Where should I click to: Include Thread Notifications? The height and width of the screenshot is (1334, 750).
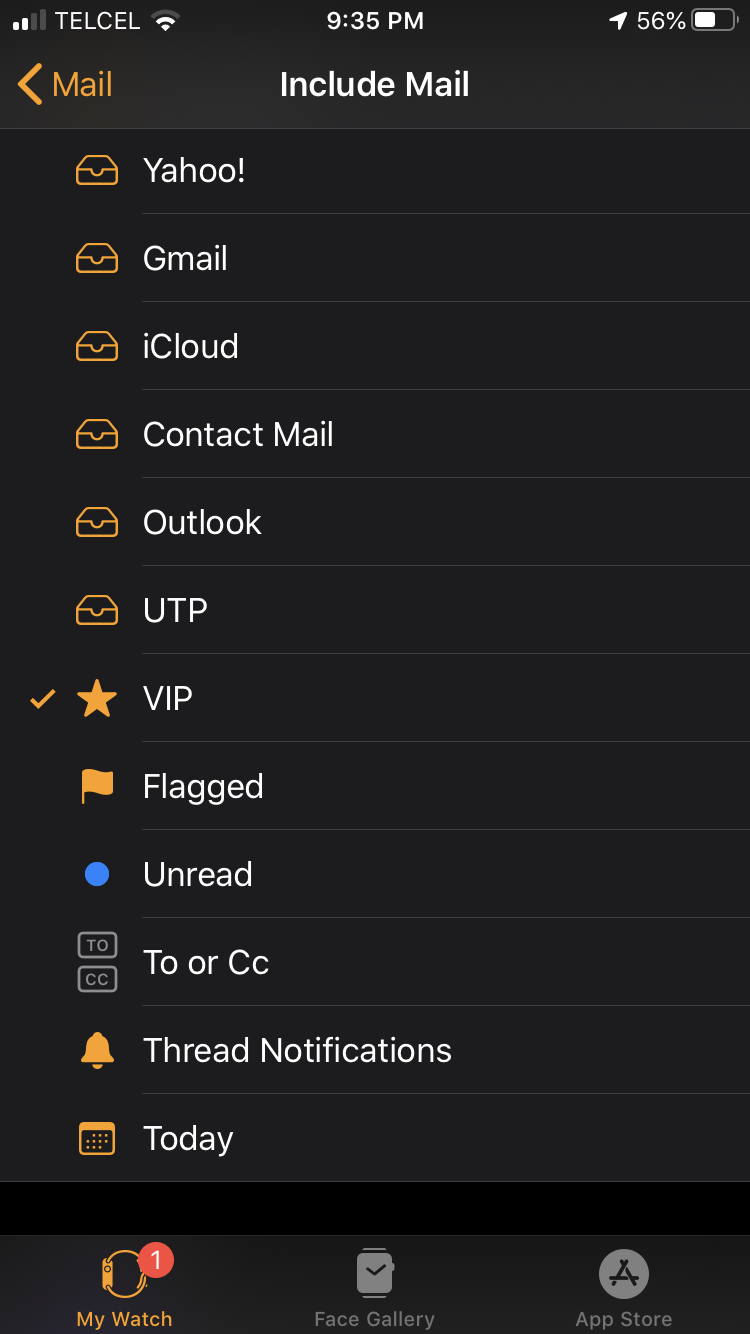pos(375,1051)
